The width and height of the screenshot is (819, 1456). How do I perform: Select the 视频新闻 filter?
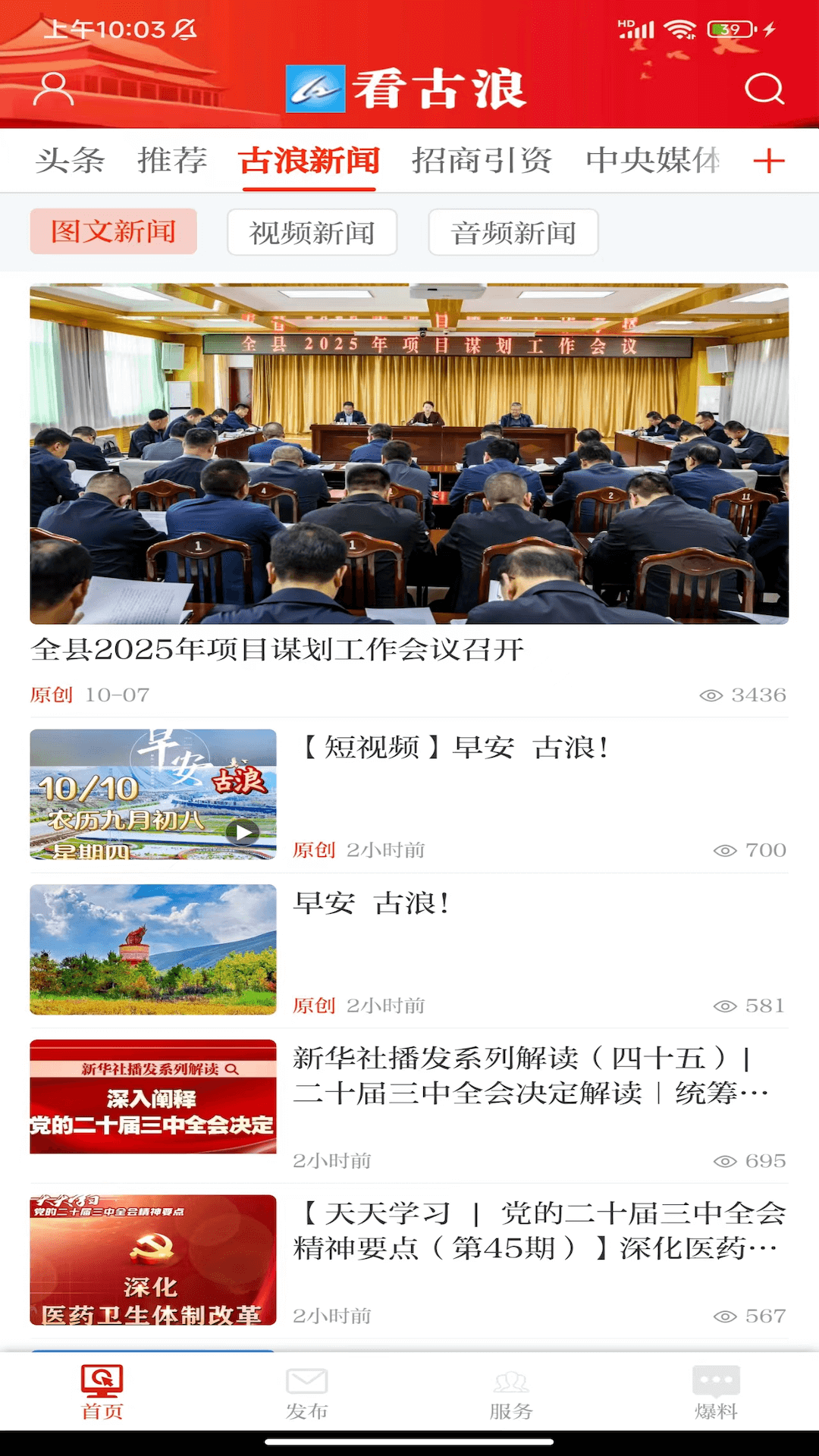(312, 233)
